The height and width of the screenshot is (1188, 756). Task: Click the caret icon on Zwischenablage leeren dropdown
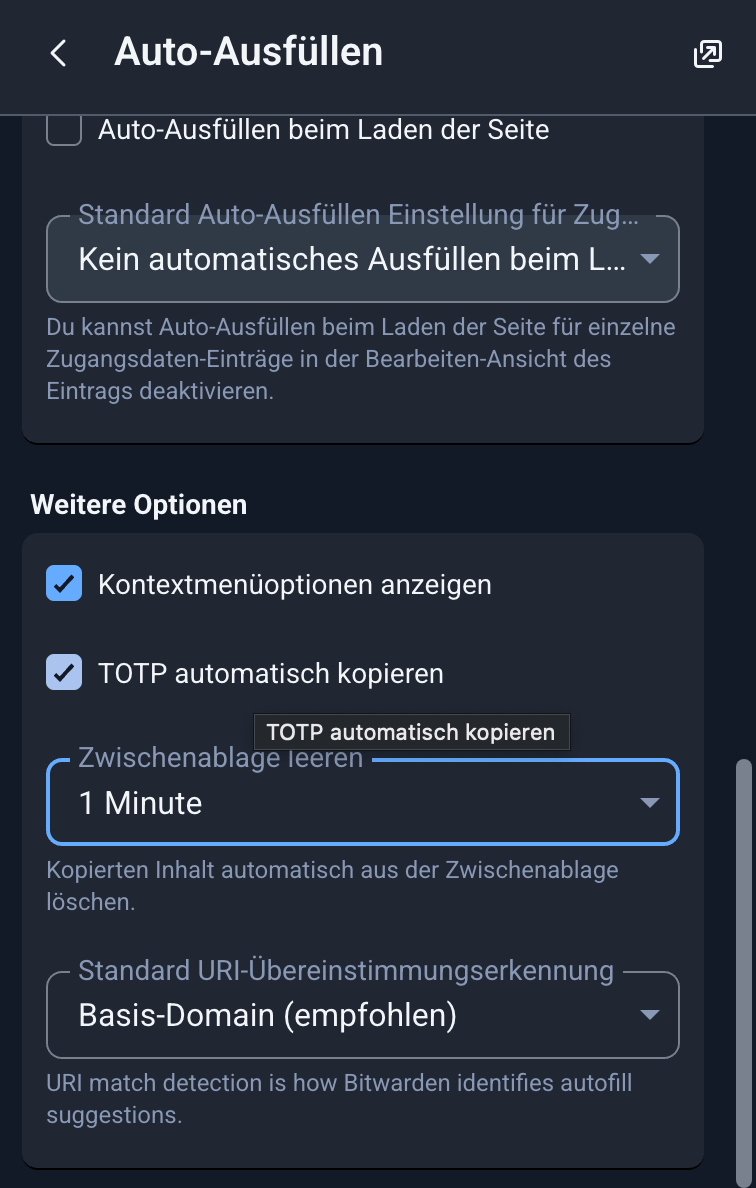pos(651,802)
